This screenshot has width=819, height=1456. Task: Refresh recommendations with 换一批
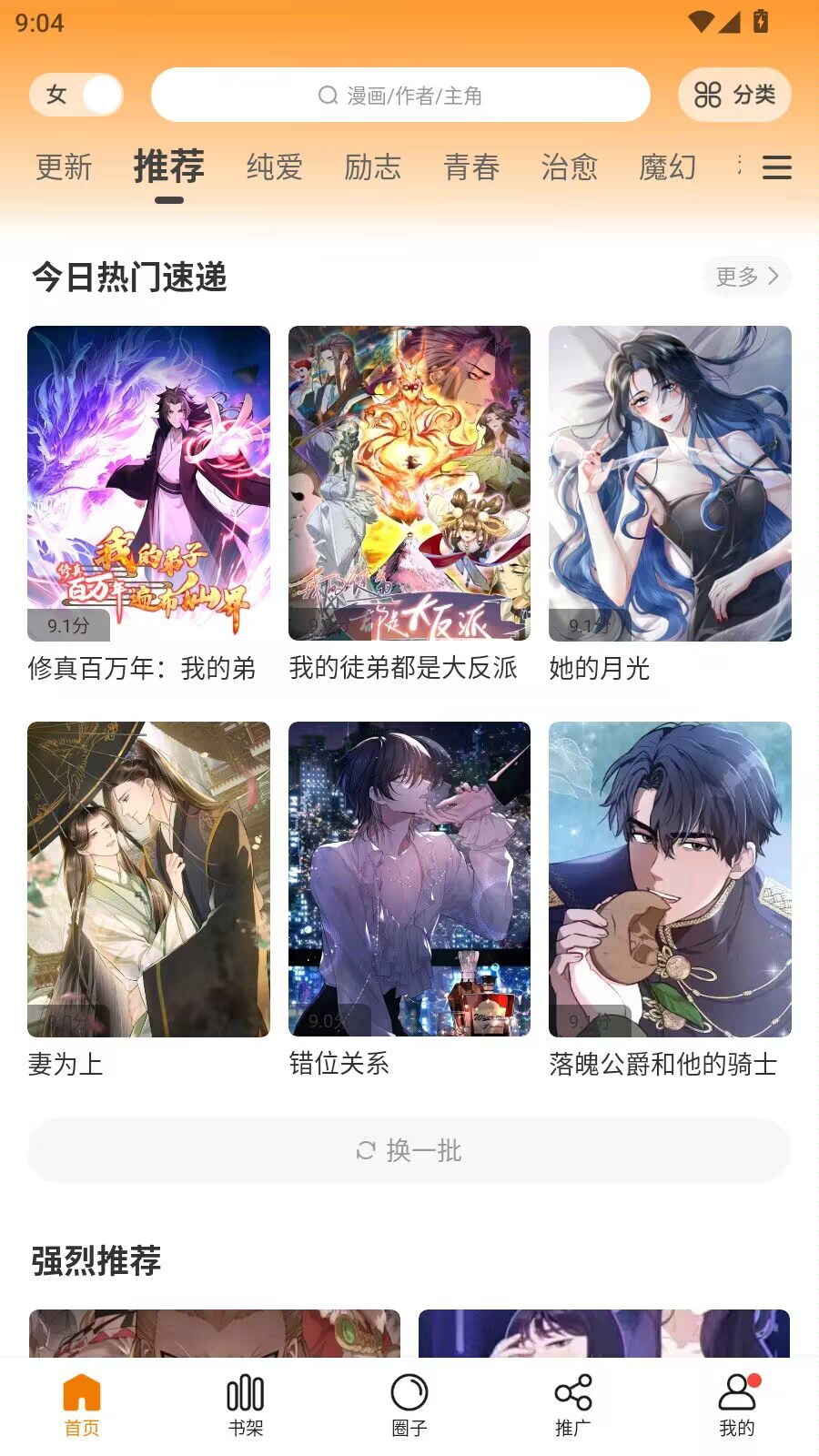pyautogui.click(x=409, y=1150)
